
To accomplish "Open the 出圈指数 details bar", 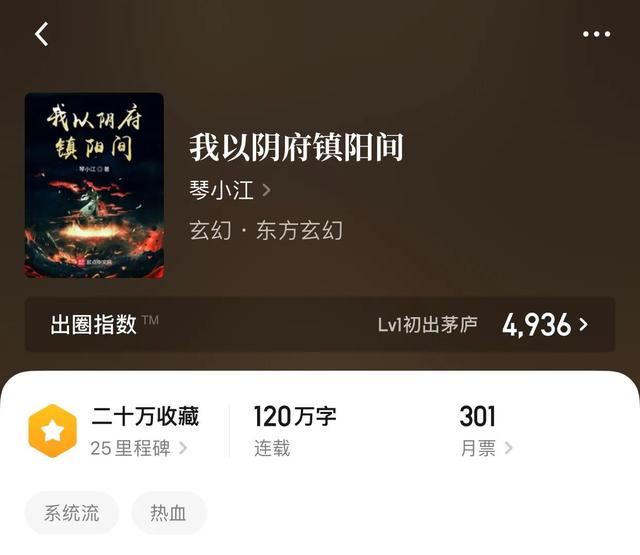I will coord(320,324).
